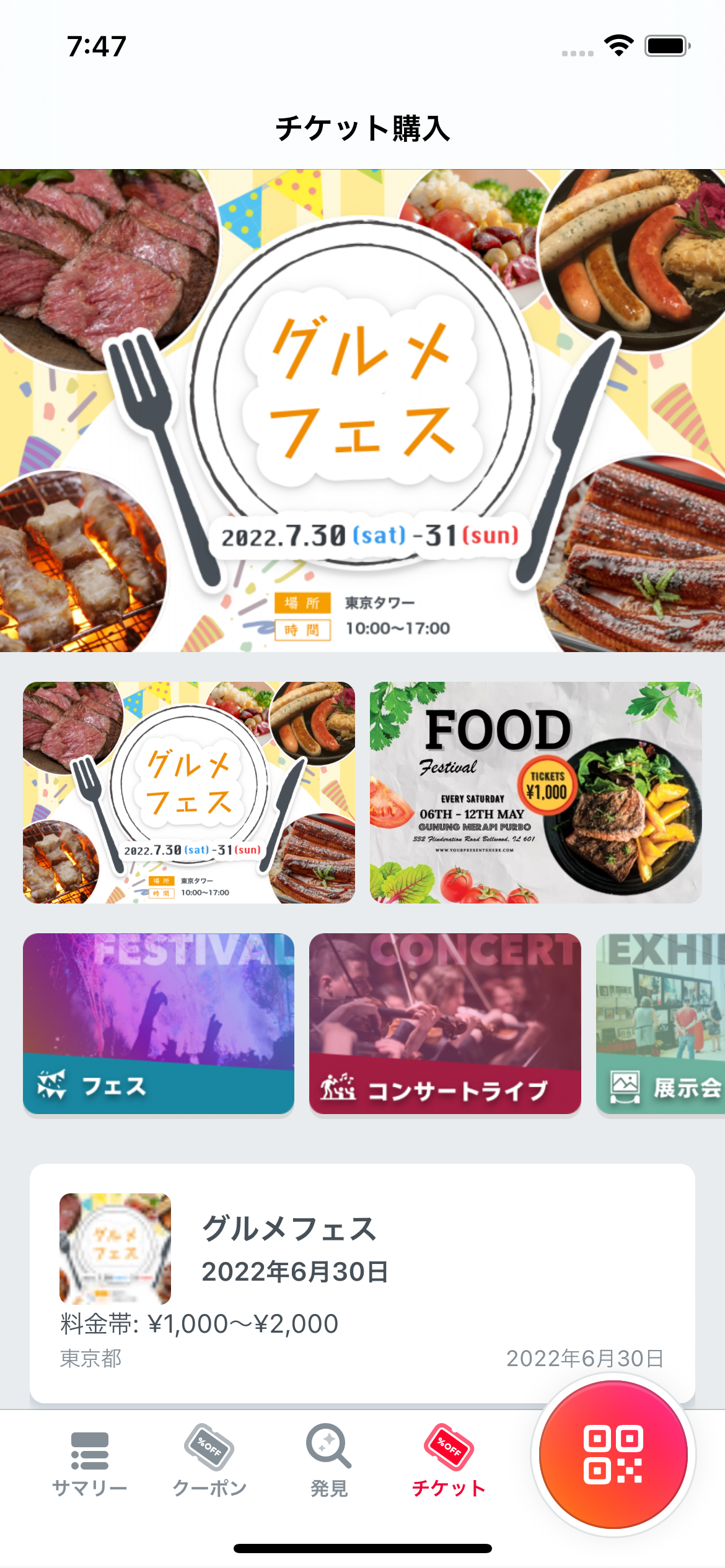Open the FOOD Festival event tile
Screen dimensions: 725x1568
point(535,792)
